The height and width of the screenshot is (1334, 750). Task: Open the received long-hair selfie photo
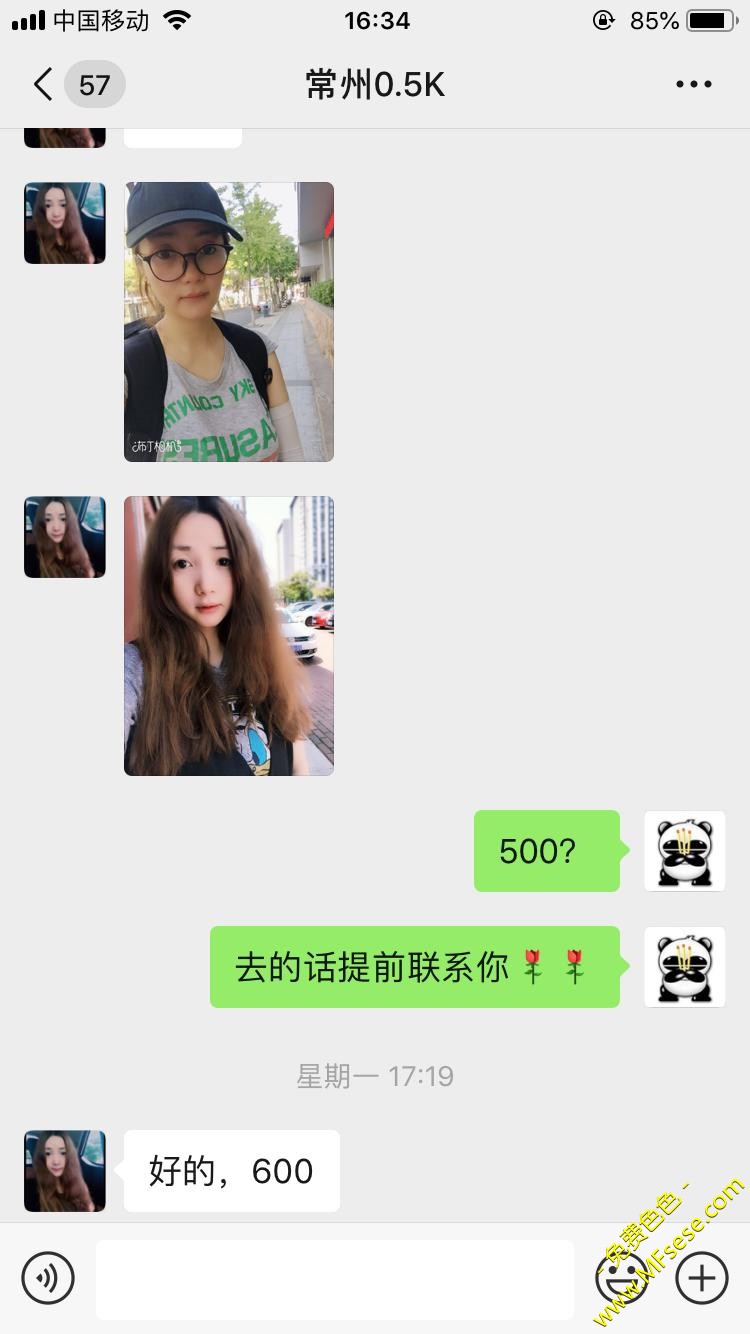229,635
